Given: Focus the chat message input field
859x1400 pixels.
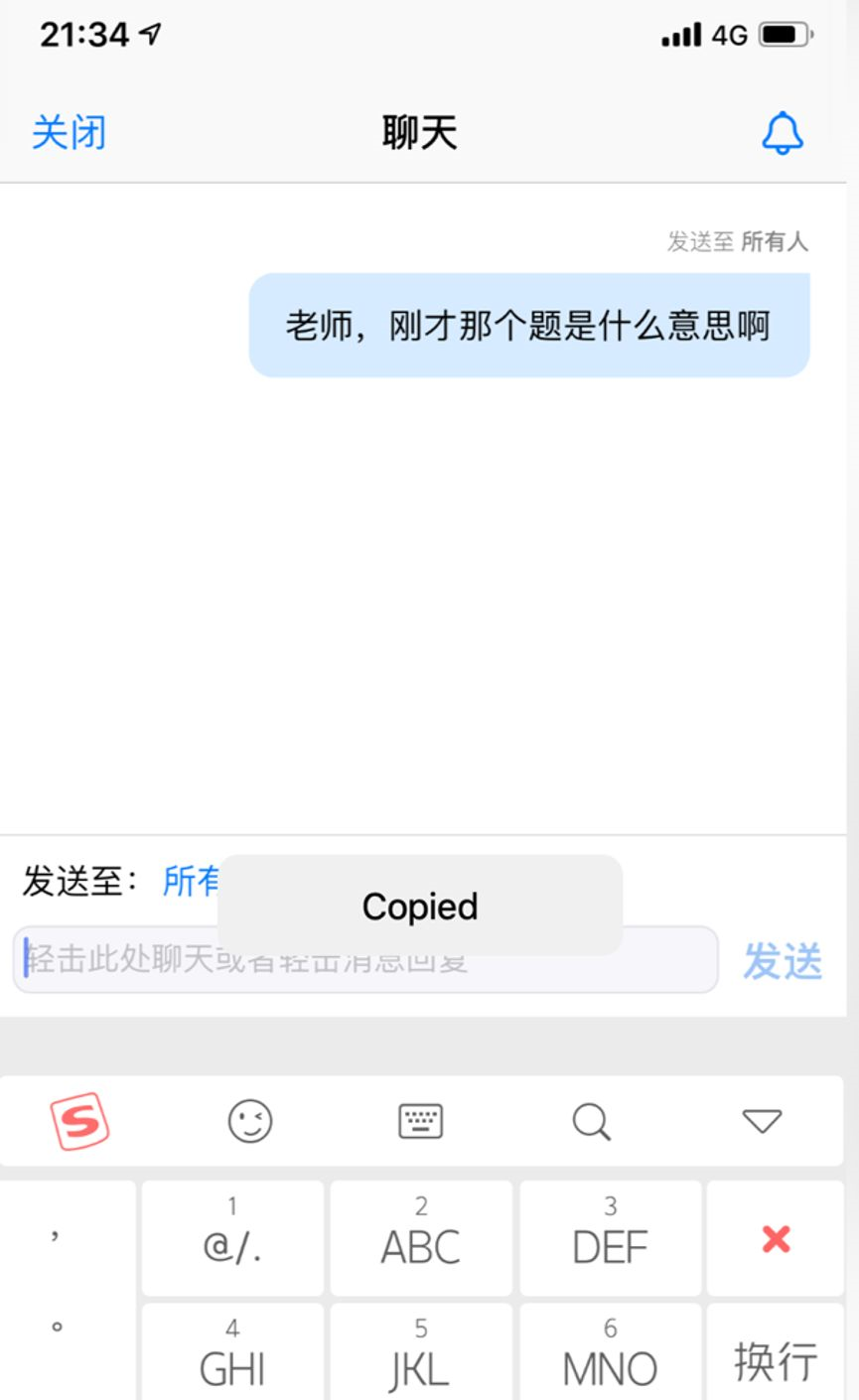Looking at the screenshot, I should pyautogui.click(x=365, y=960).
